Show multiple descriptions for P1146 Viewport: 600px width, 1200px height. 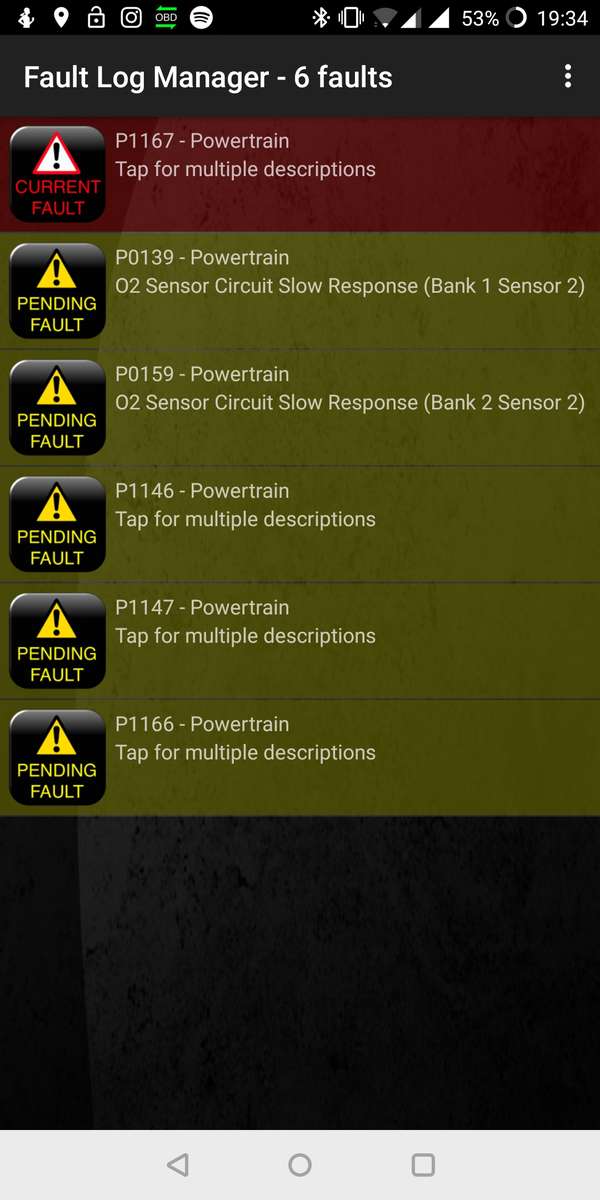point(300,524)
